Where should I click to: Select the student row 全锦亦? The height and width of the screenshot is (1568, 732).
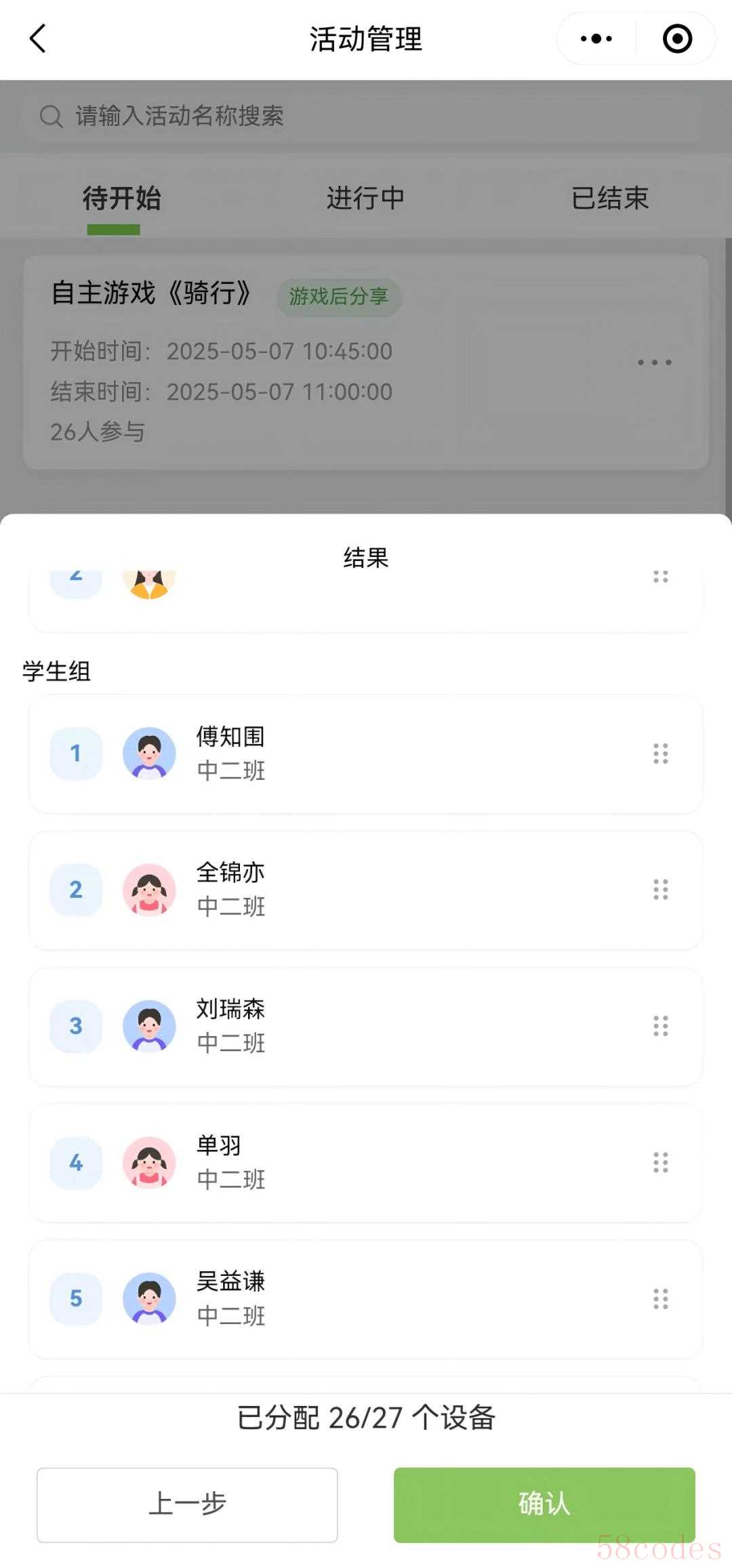pos(366,890)
